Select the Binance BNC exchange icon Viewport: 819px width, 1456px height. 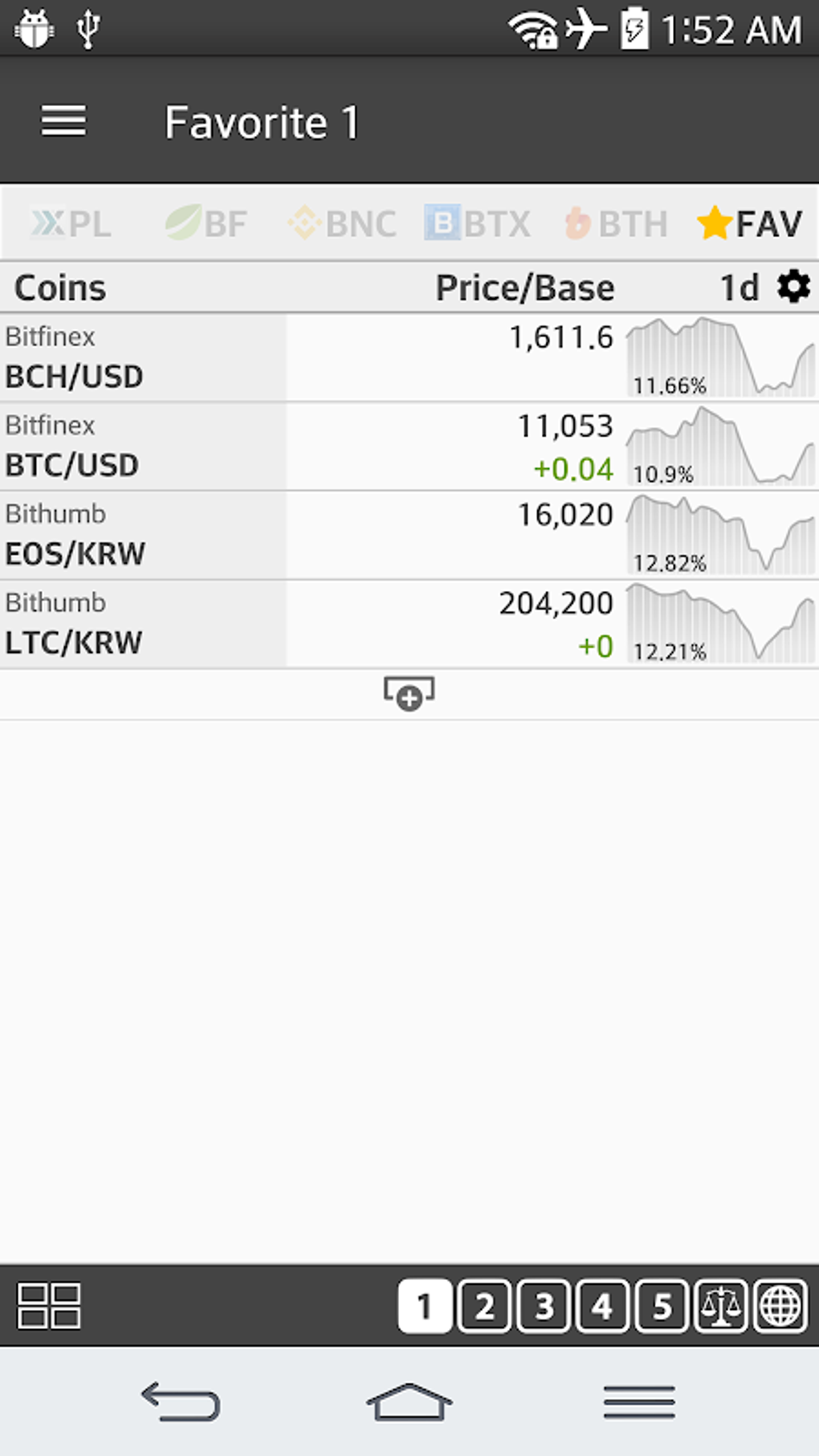340,223
